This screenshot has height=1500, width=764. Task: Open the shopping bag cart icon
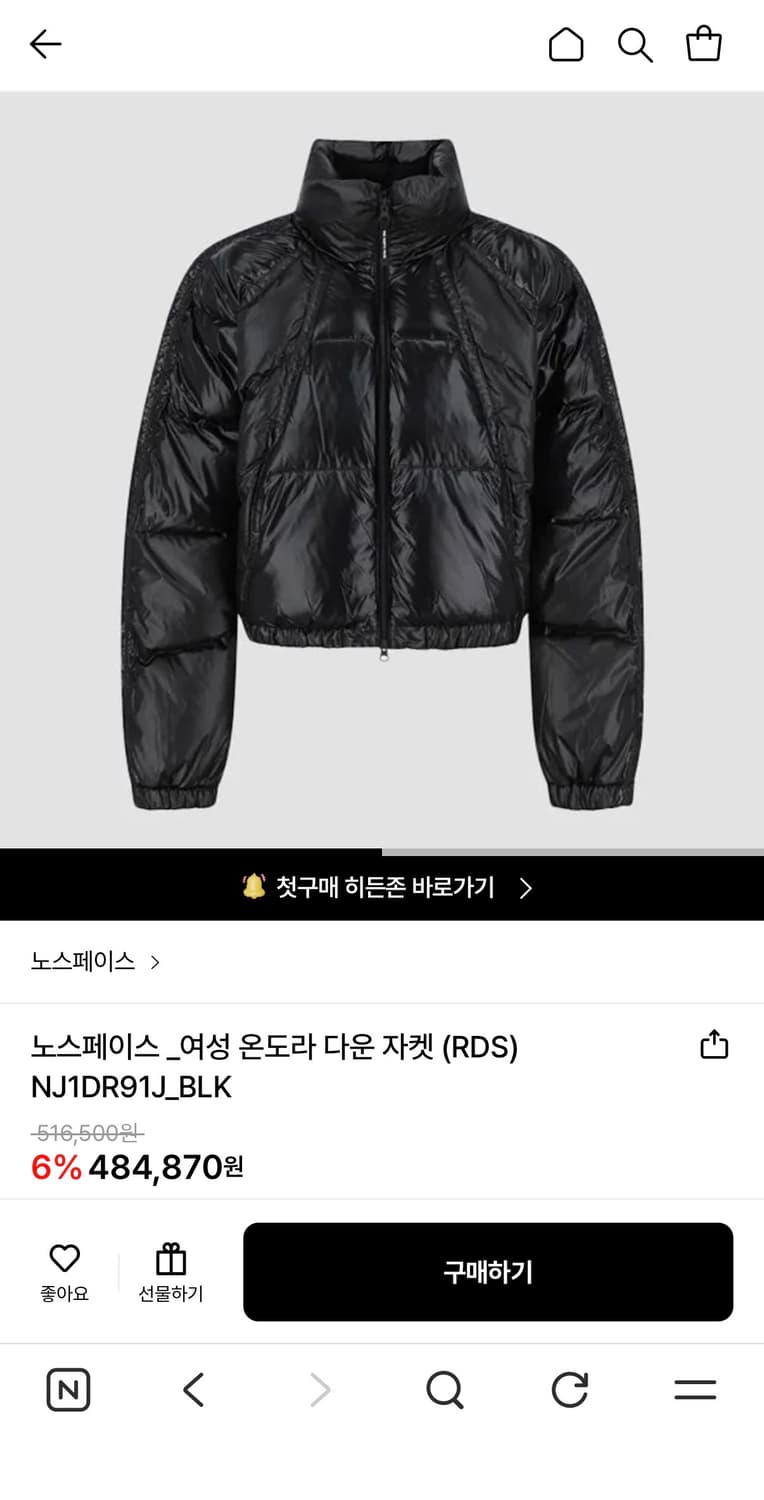coord(704,44)
